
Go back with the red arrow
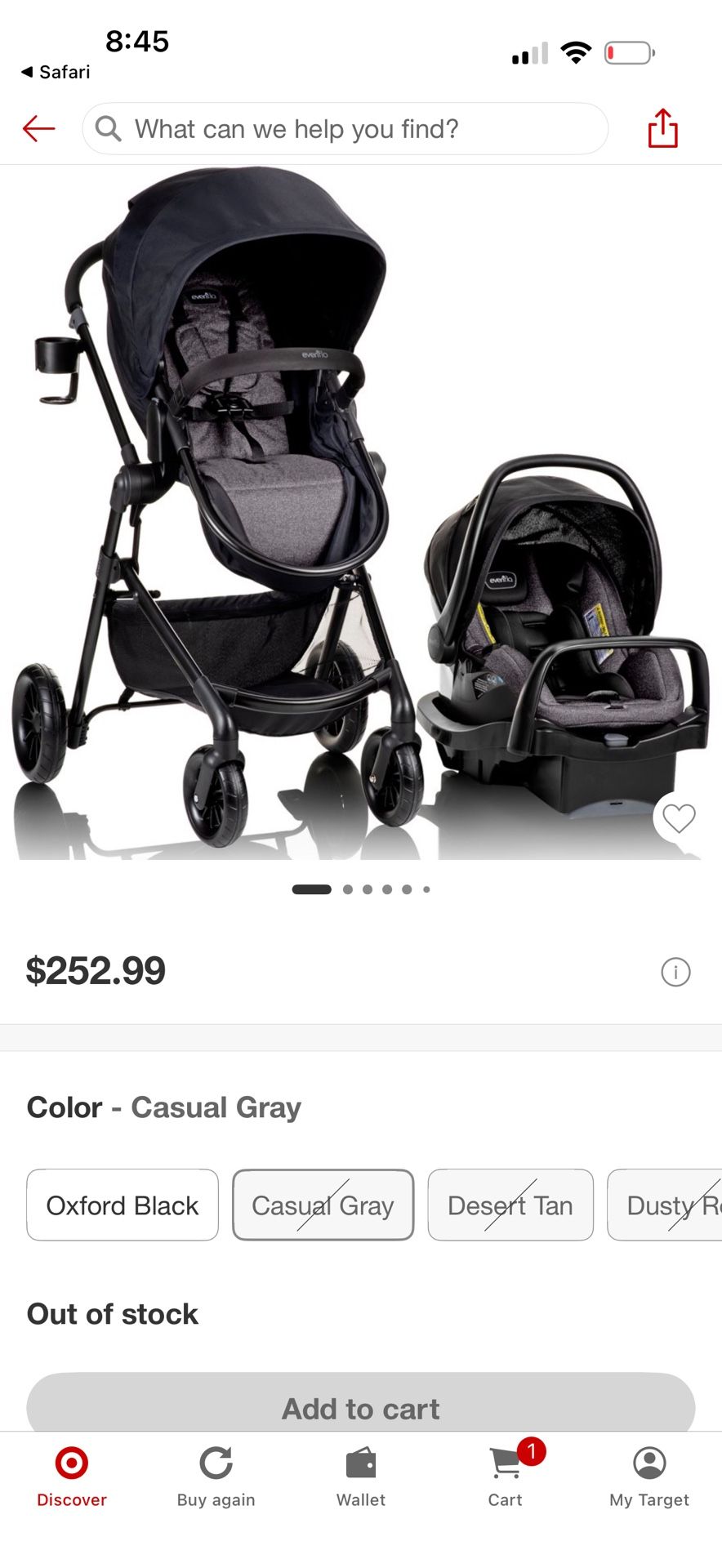(38, 128)
